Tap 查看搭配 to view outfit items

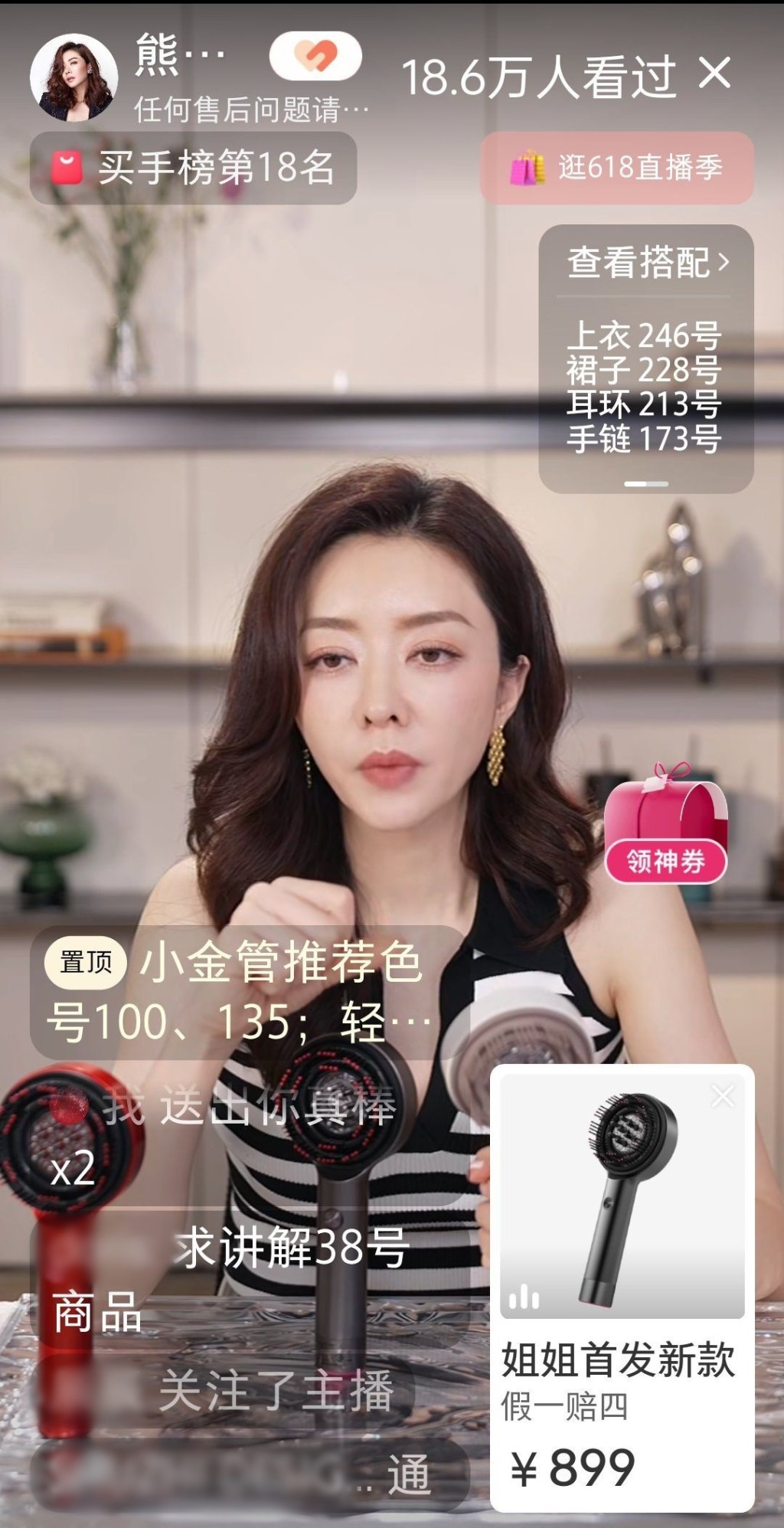click(648, 262)
